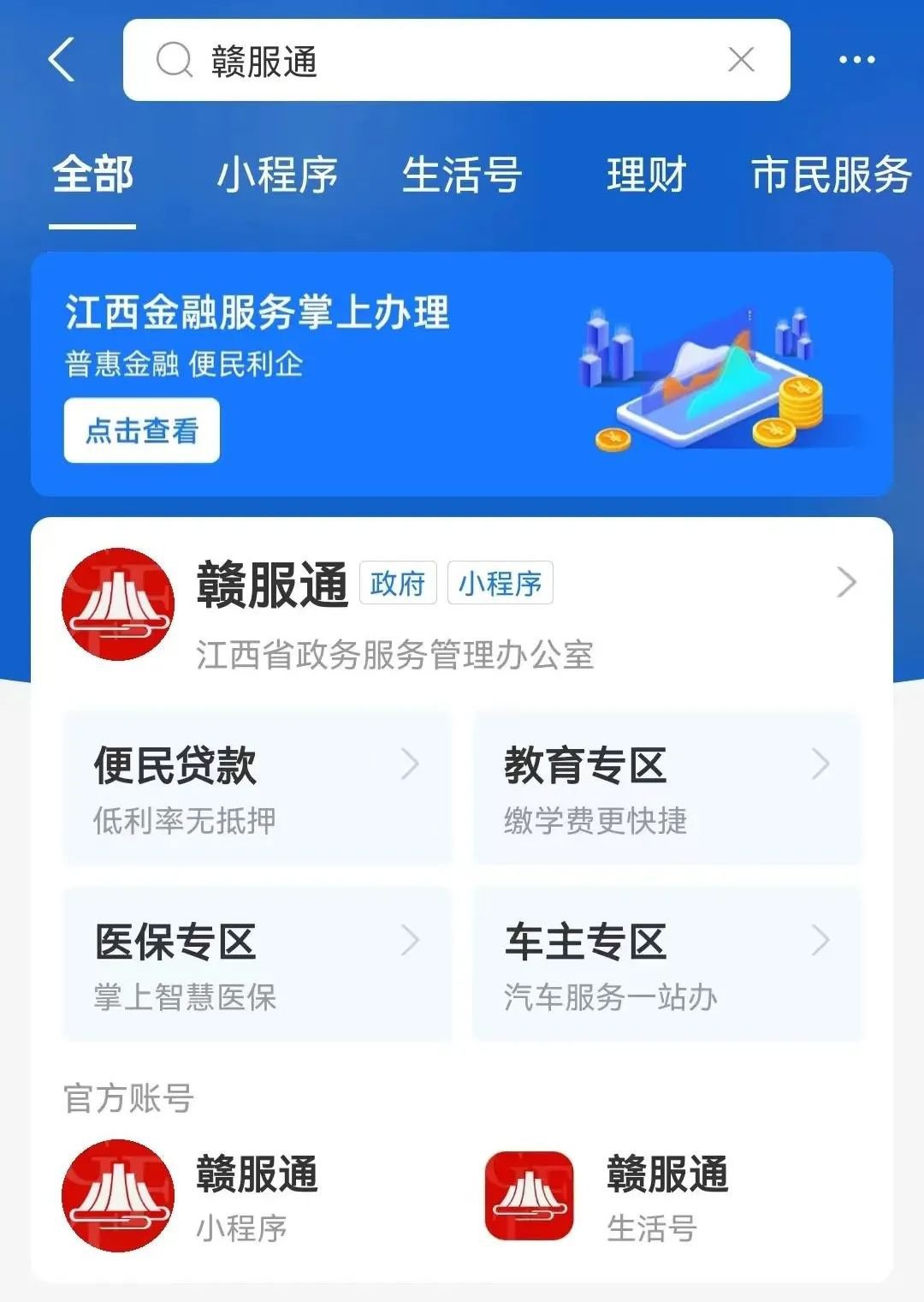
Task: Select the 理财 tab
Action: (x=646, y=175)
